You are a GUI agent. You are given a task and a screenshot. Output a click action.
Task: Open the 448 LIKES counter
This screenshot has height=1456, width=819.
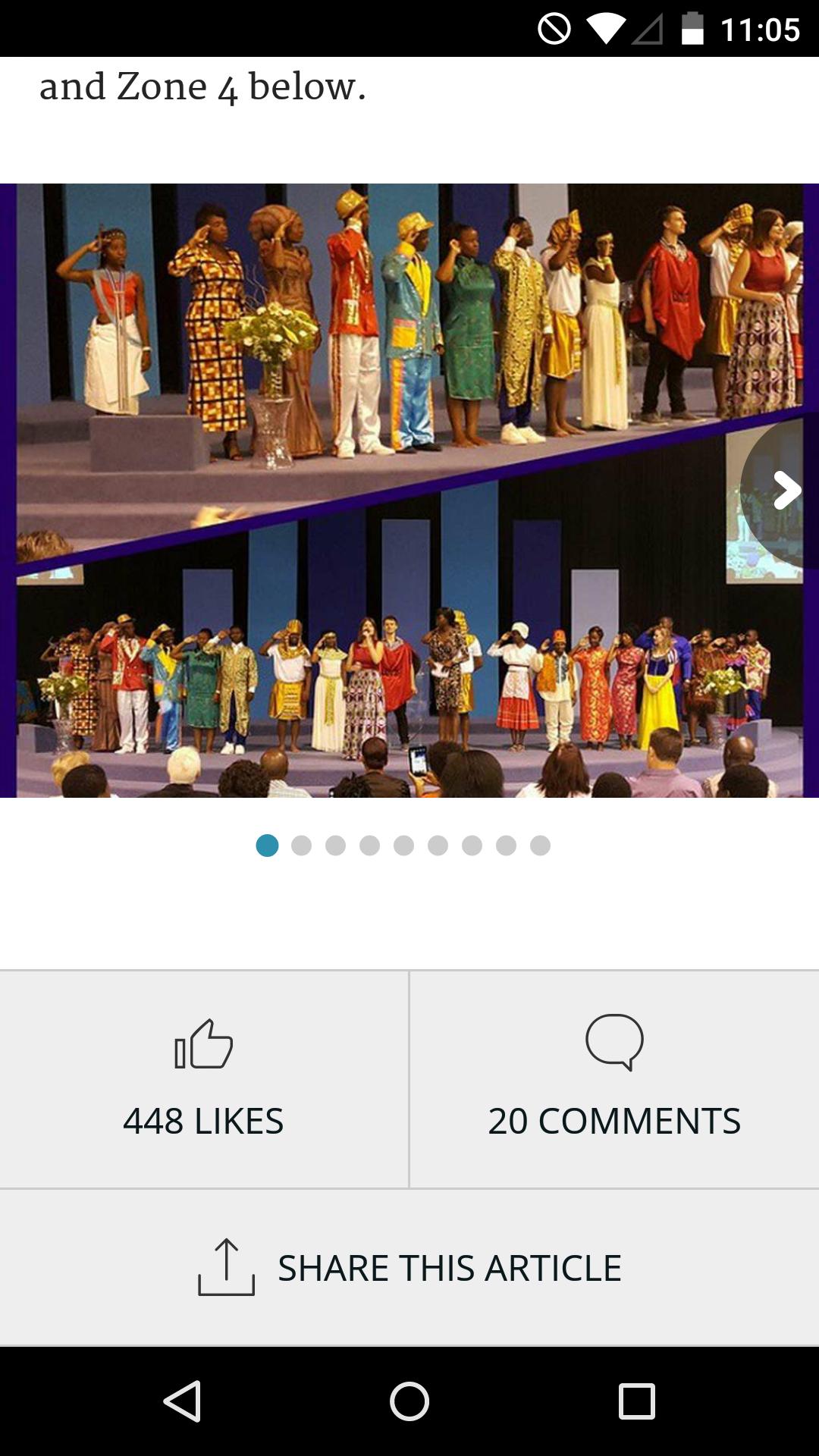point(204,1119)
